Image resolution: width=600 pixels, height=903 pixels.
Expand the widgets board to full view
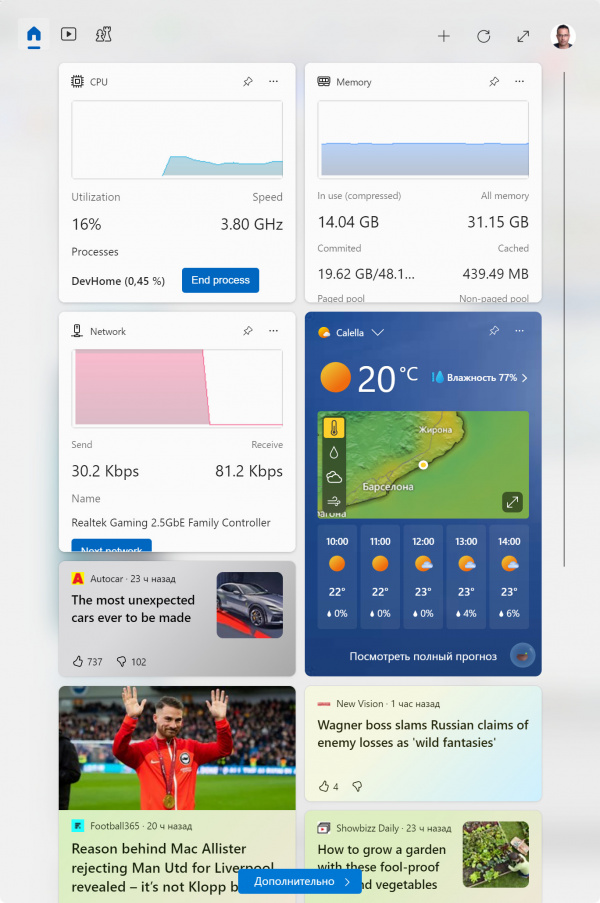(523, 36)
